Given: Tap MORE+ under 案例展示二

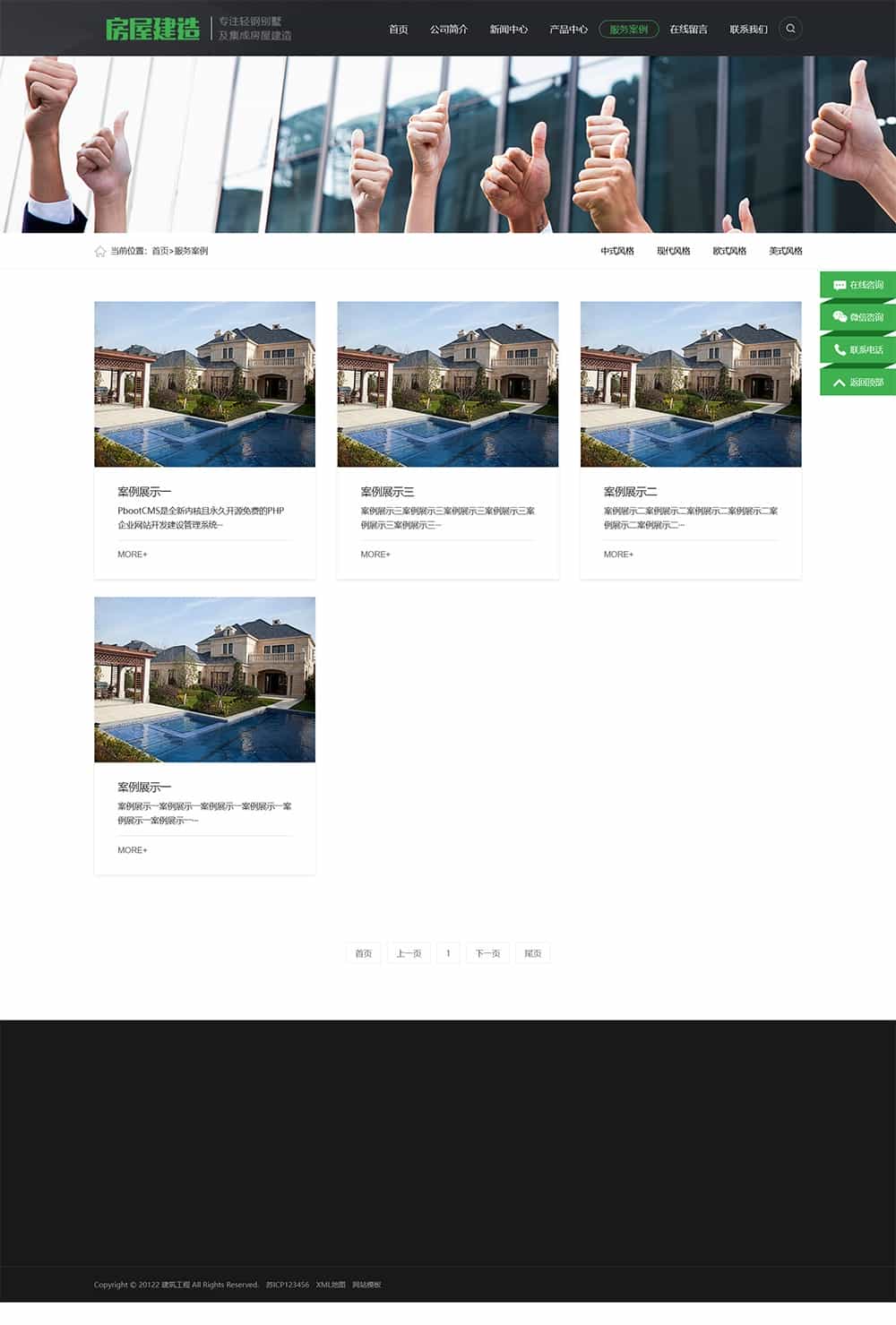Looking at the screenshot, I should [x=618, y=555].
